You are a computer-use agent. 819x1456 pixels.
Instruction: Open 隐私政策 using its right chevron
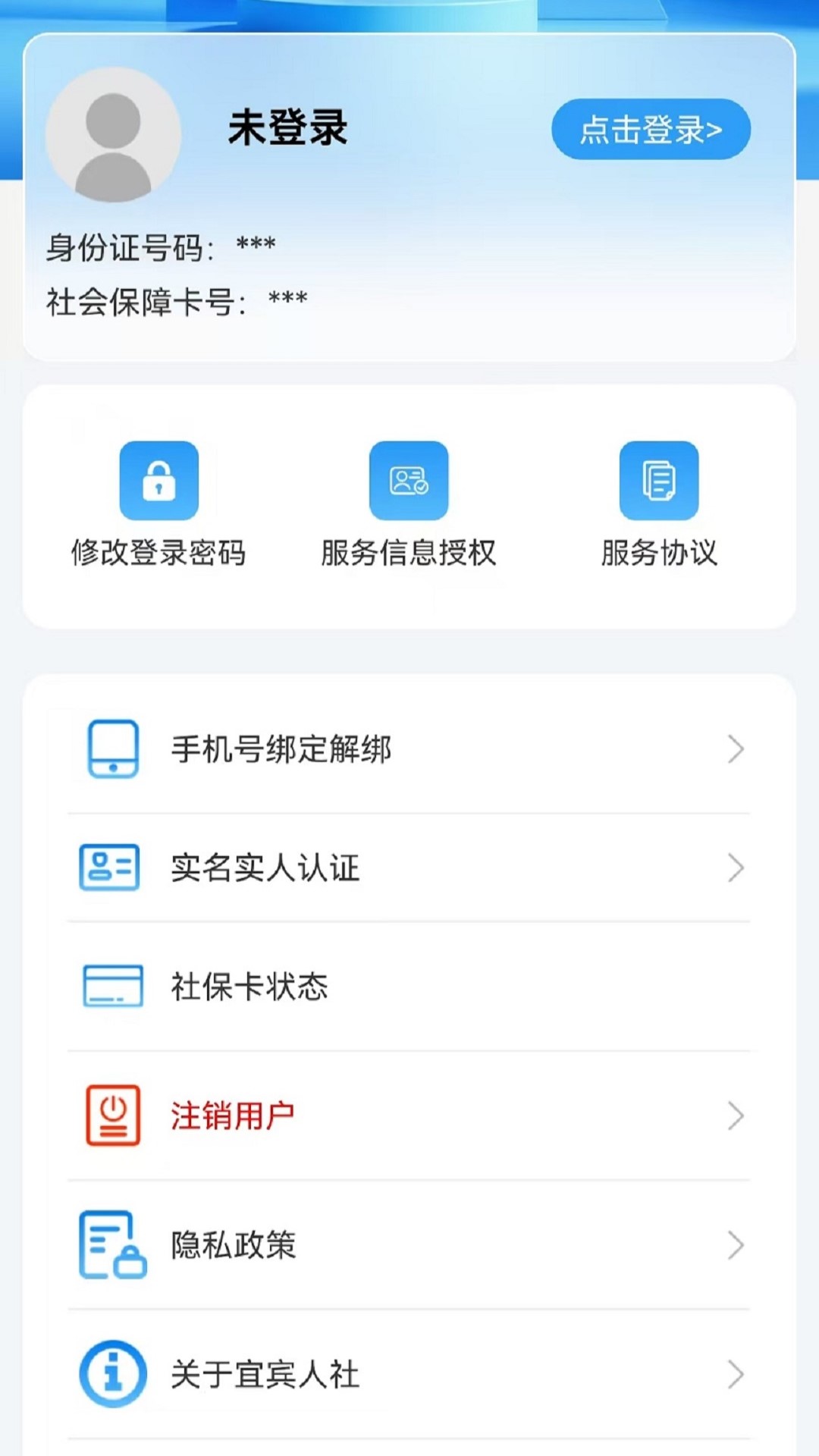(736, 1244)
